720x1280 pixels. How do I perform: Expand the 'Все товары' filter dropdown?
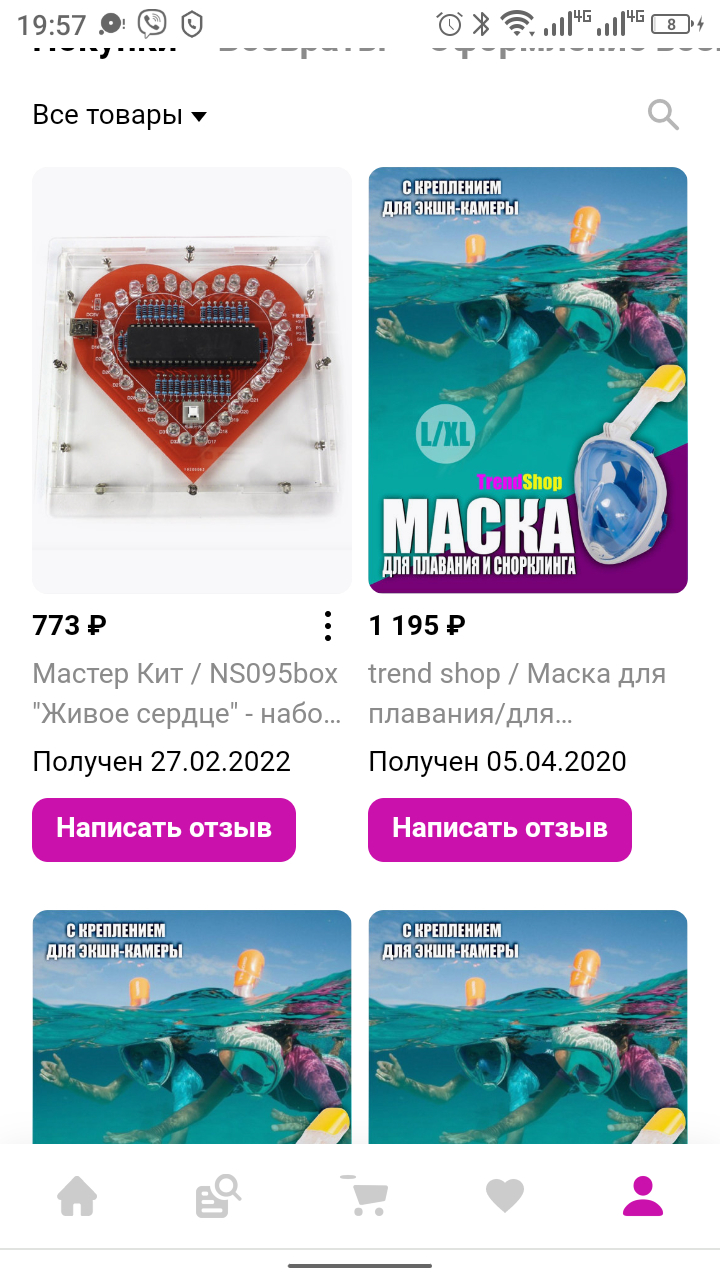[x=119, y=115]
